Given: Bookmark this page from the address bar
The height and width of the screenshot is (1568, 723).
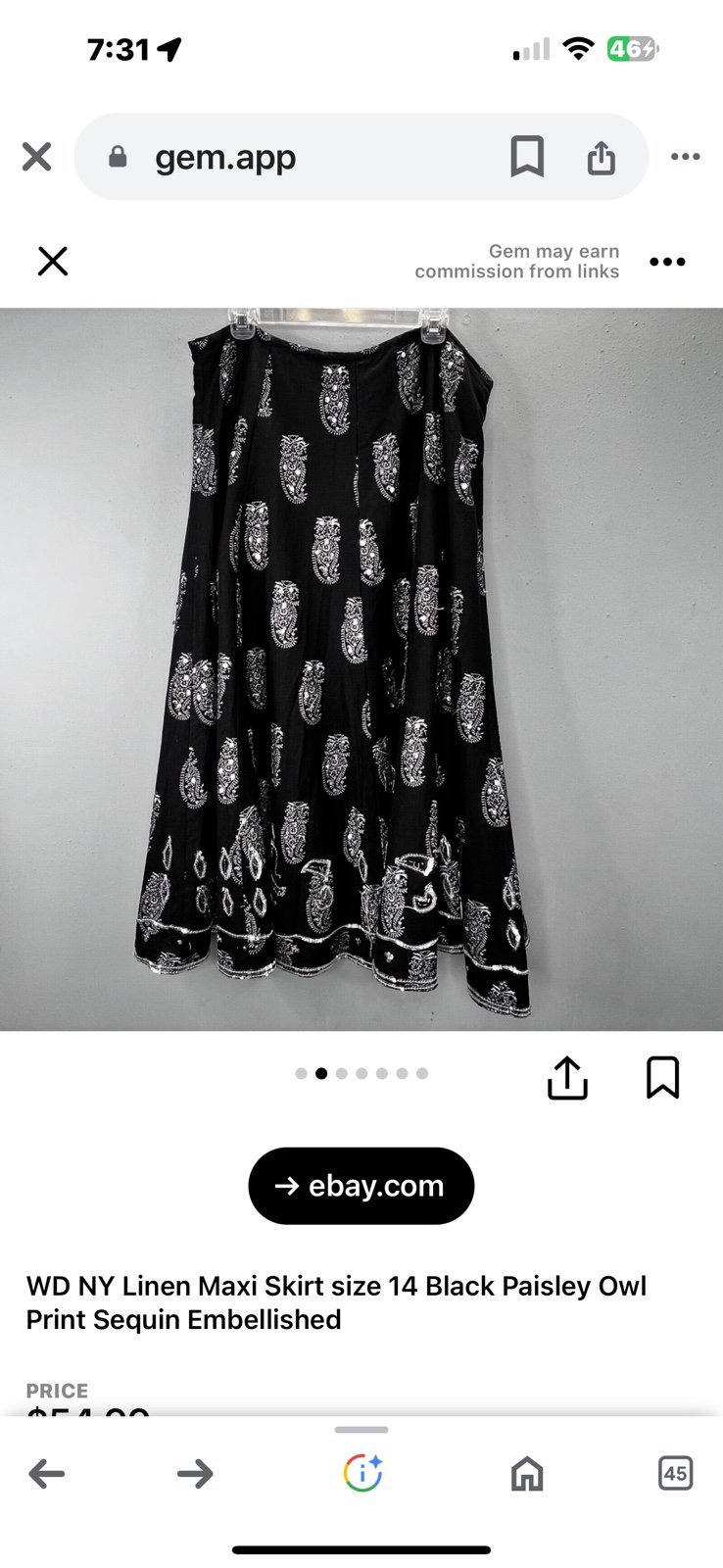Looking at the screenshot, I should (527, 157).
